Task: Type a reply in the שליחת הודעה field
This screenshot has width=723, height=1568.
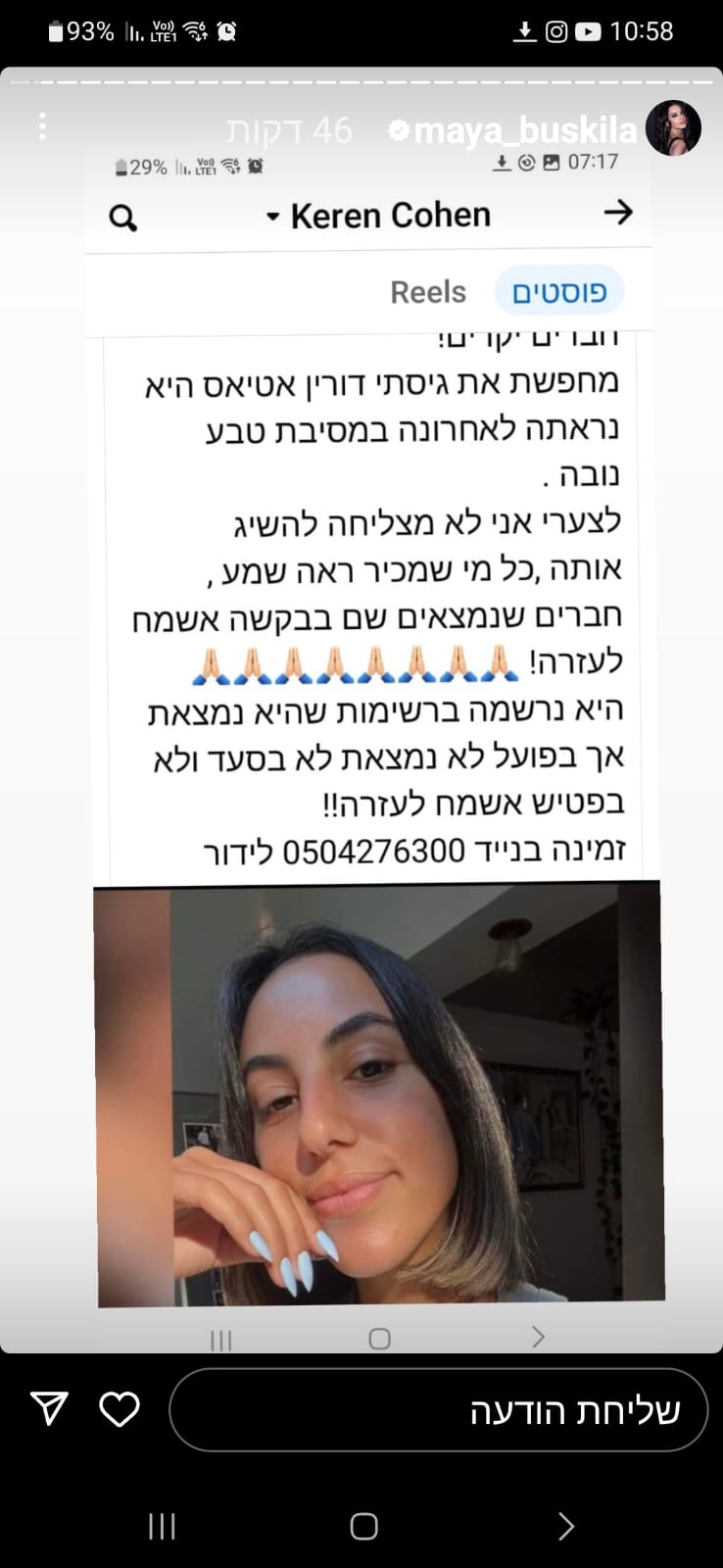Action: point(438,1410)
